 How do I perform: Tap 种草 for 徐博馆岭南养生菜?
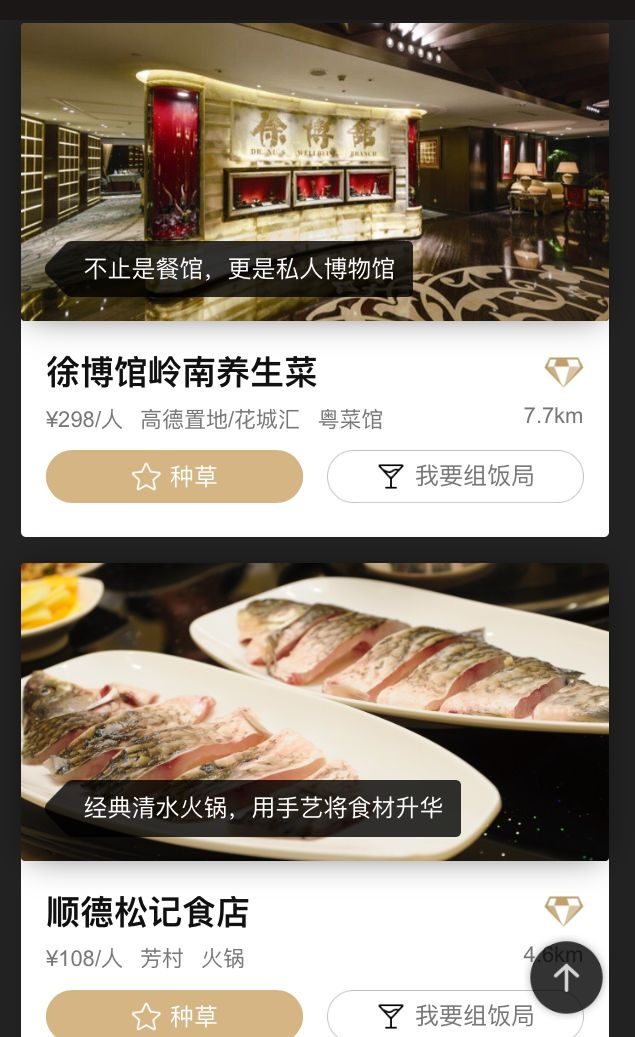pyautogui.click(x=174, y=476)
